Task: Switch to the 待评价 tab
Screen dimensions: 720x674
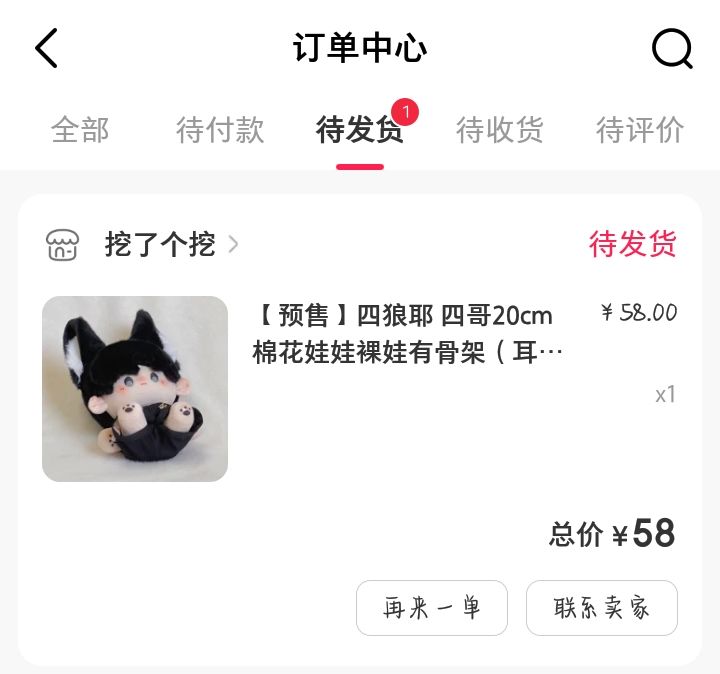Action: coord(640,130)
